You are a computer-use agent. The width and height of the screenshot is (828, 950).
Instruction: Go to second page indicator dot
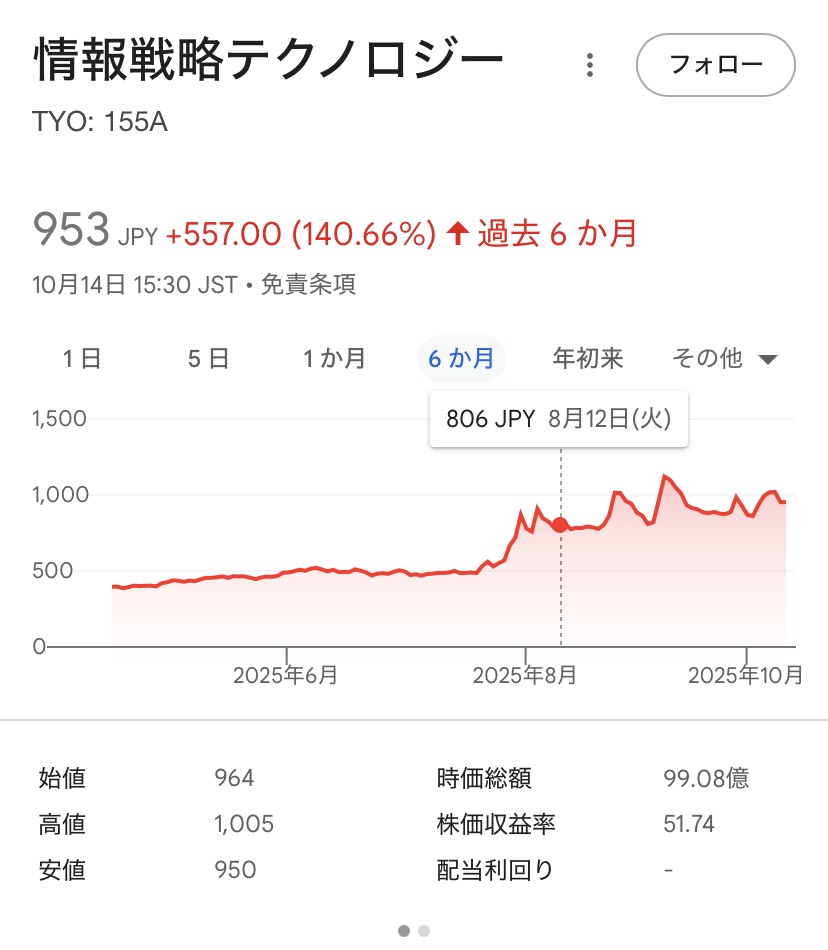pos(424,931)
